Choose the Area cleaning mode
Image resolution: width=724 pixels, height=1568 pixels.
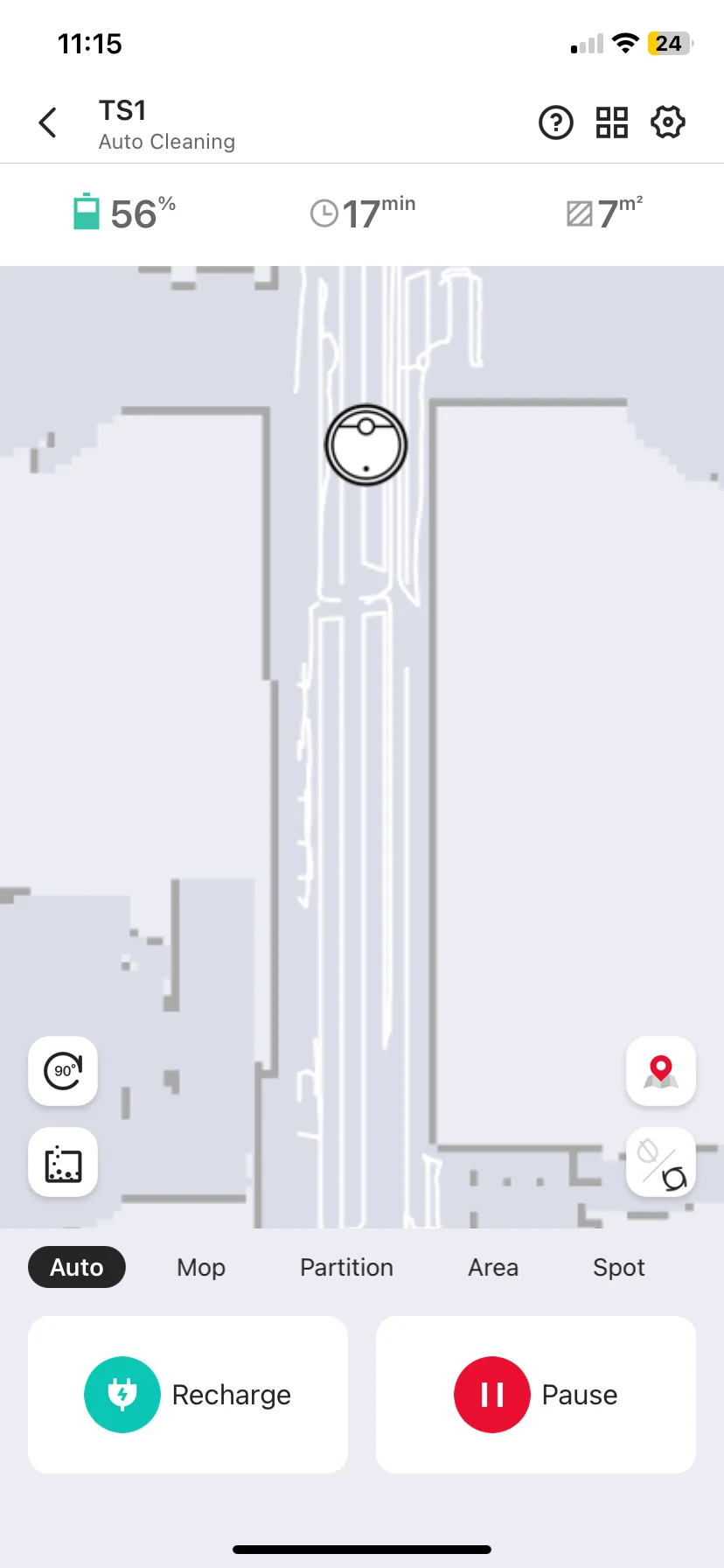[493, 1267]
